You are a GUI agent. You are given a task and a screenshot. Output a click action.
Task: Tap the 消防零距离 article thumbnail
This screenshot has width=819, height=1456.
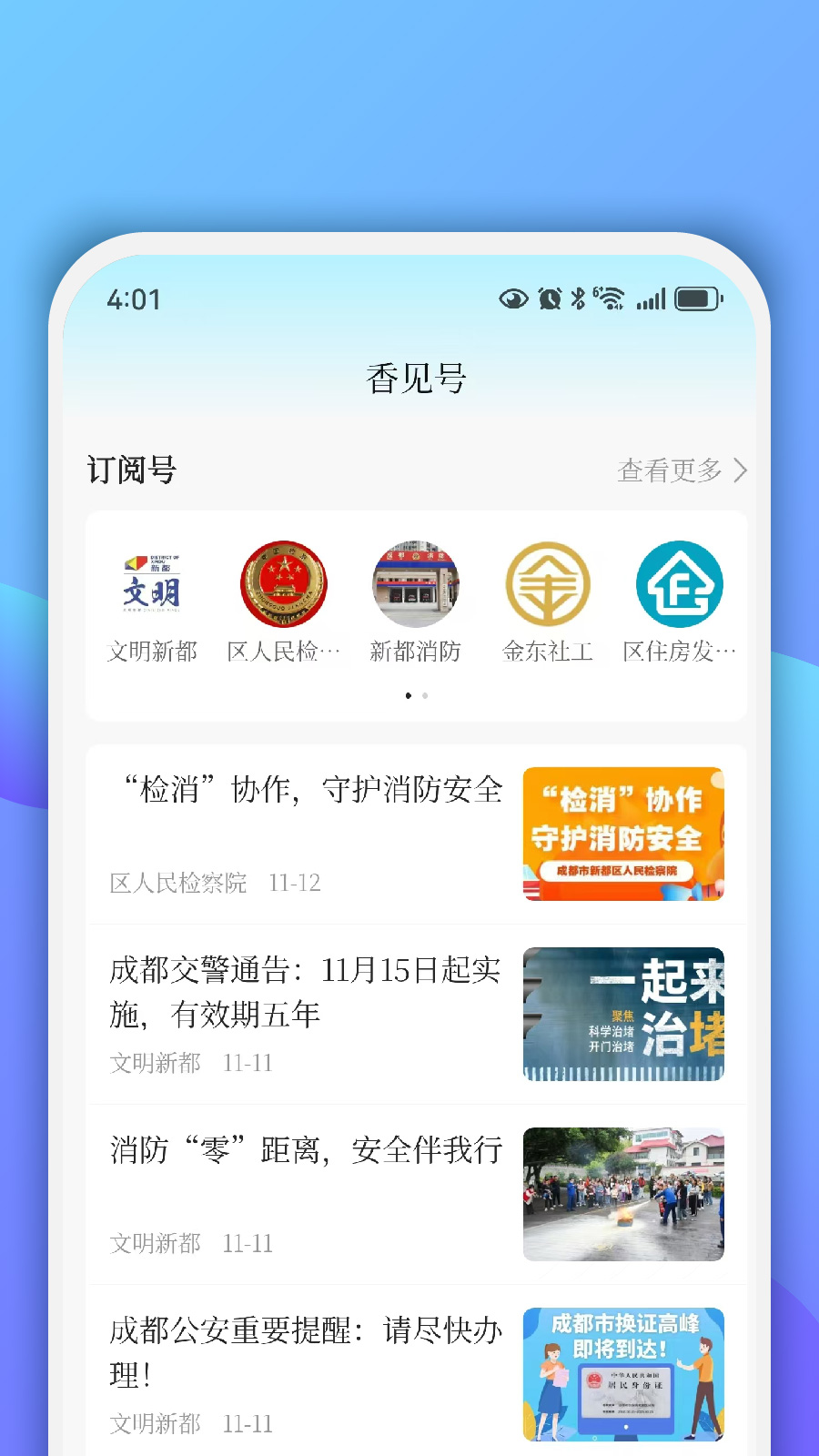(622, 1195)
